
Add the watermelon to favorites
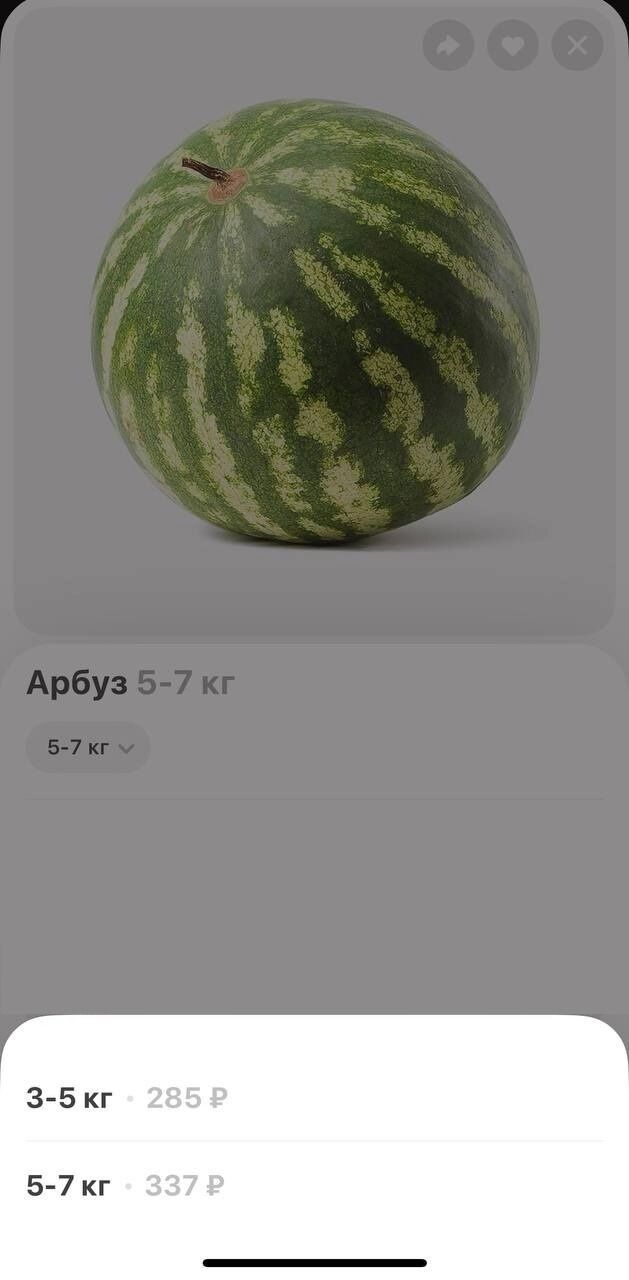512,45
